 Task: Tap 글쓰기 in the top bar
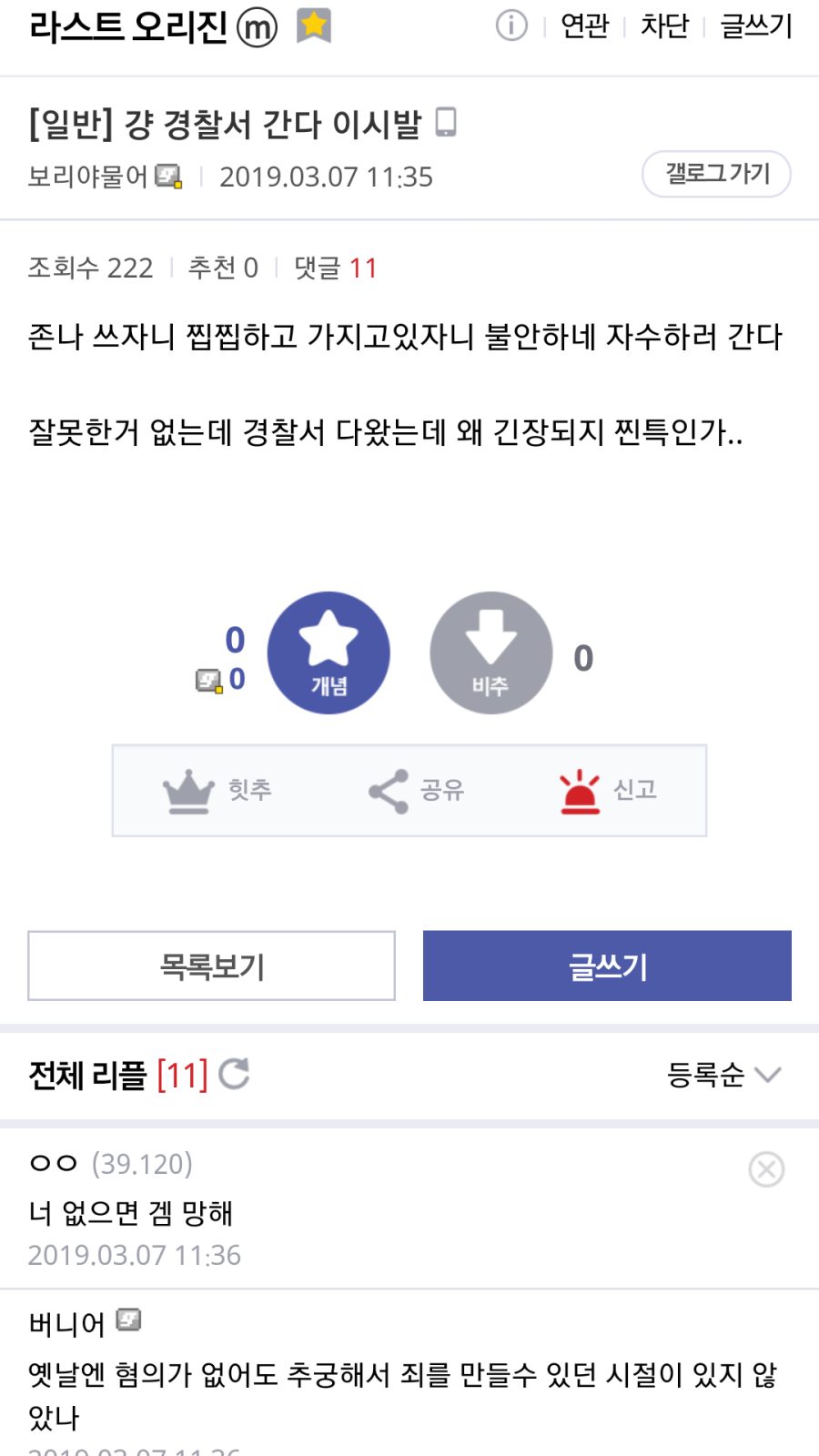[755, 26]
